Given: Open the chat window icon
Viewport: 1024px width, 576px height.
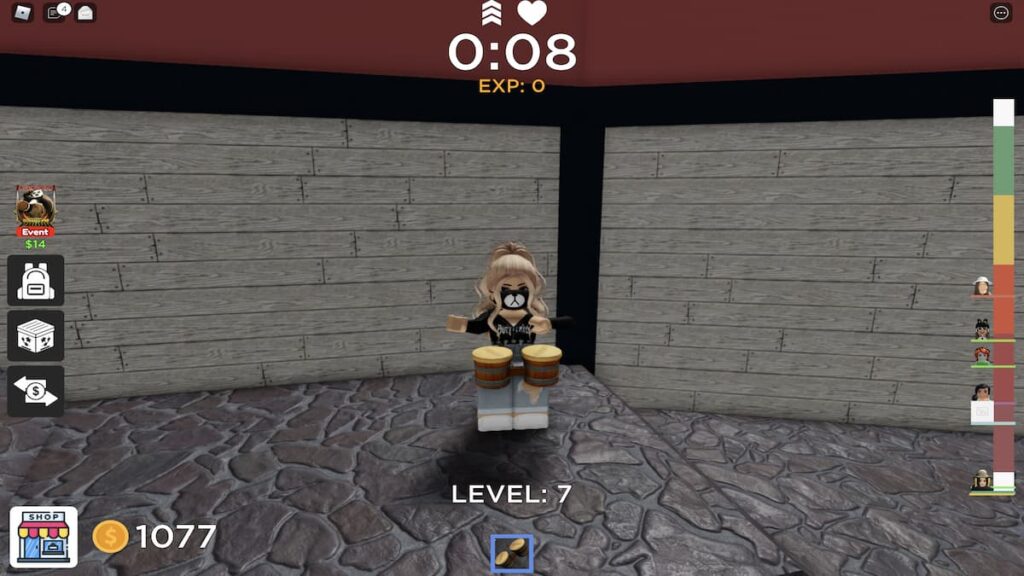Looking at the screenshot, I should tap(55, 13).
